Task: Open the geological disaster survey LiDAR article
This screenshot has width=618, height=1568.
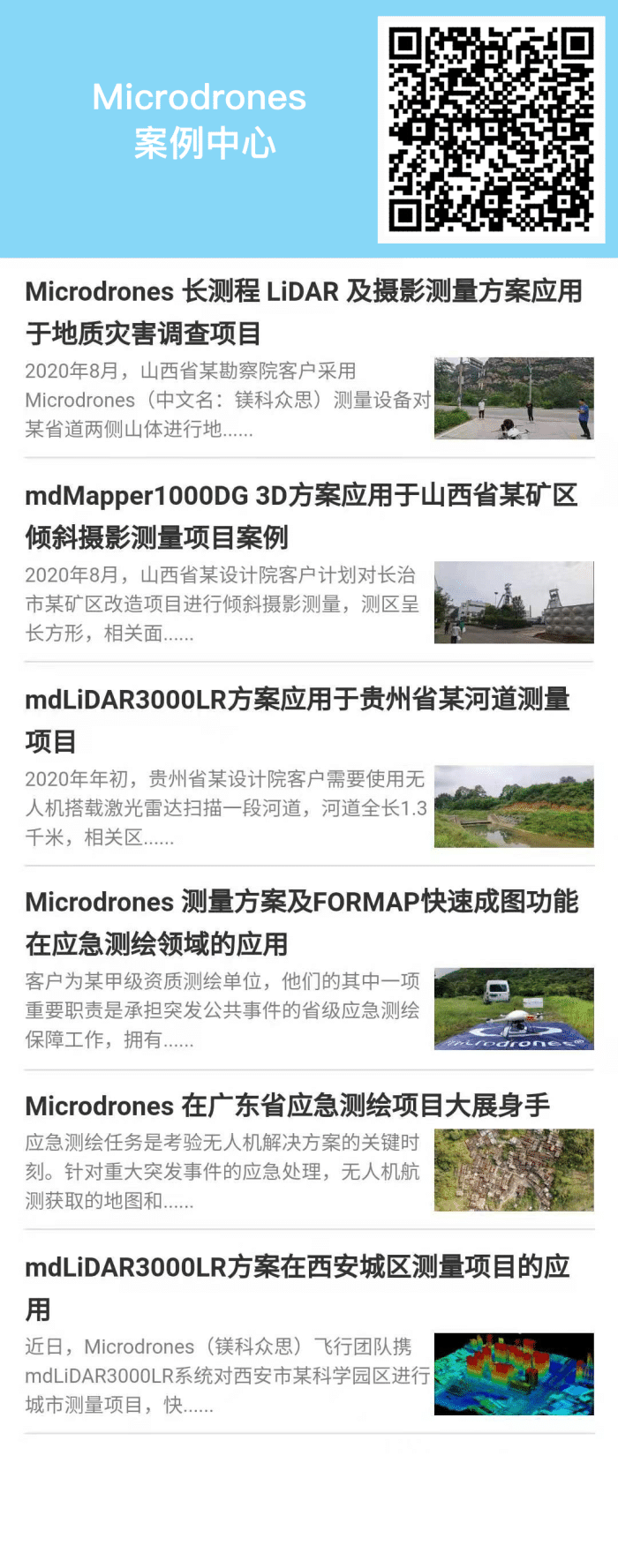Action: 303,311
